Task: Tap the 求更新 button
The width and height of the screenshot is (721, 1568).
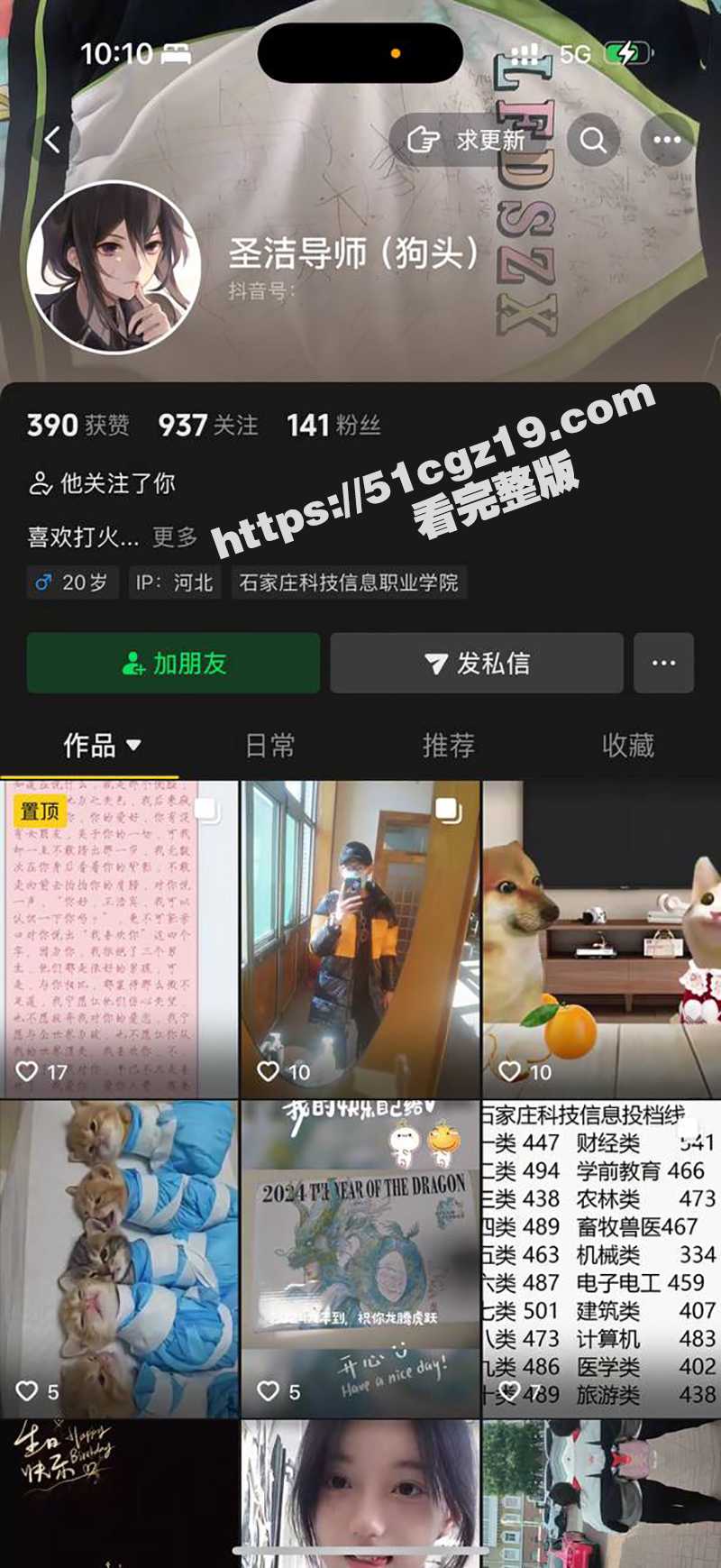Action: click(467, 140)
